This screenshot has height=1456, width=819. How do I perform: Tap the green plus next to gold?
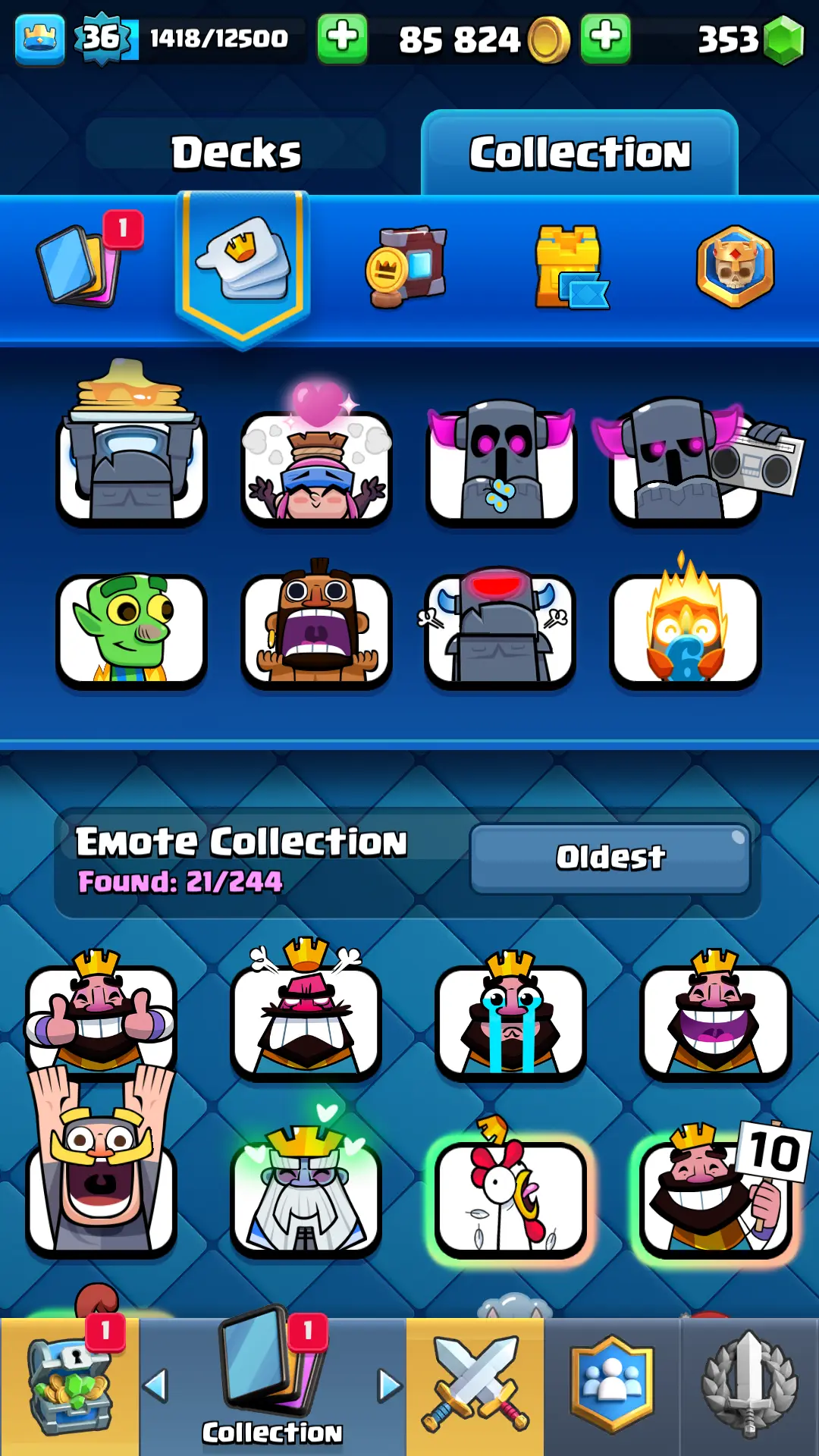[x=605, y=38]
